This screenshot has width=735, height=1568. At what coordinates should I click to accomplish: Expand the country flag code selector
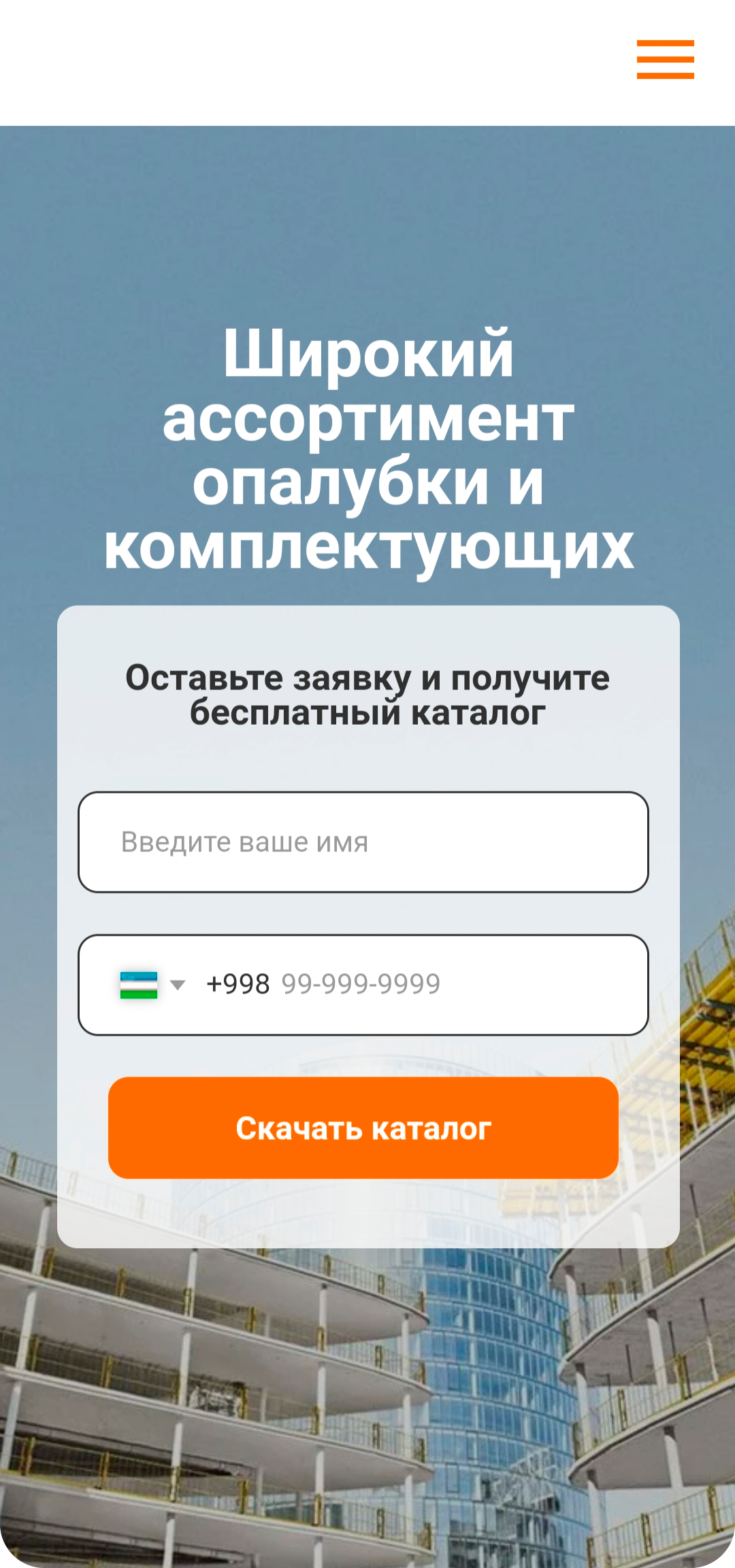[x=152, y=985]
